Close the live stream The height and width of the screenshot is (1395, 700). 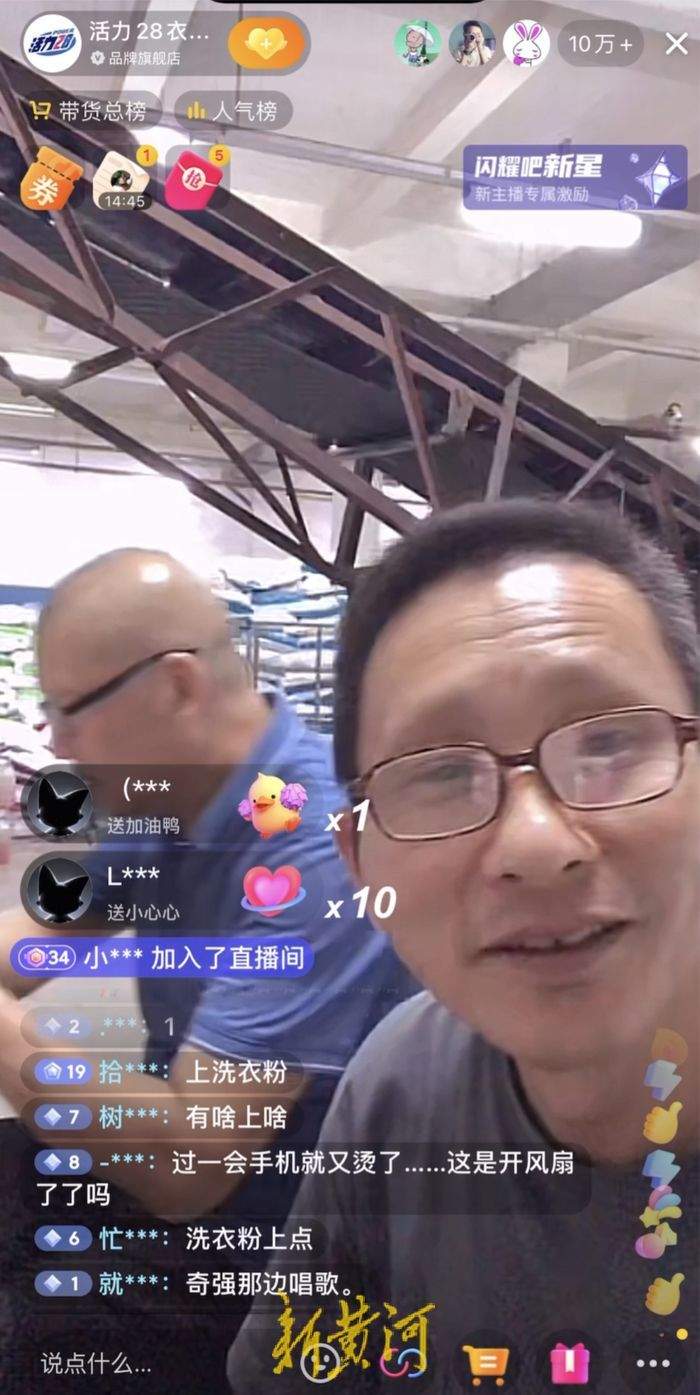(x=676, y=43)
